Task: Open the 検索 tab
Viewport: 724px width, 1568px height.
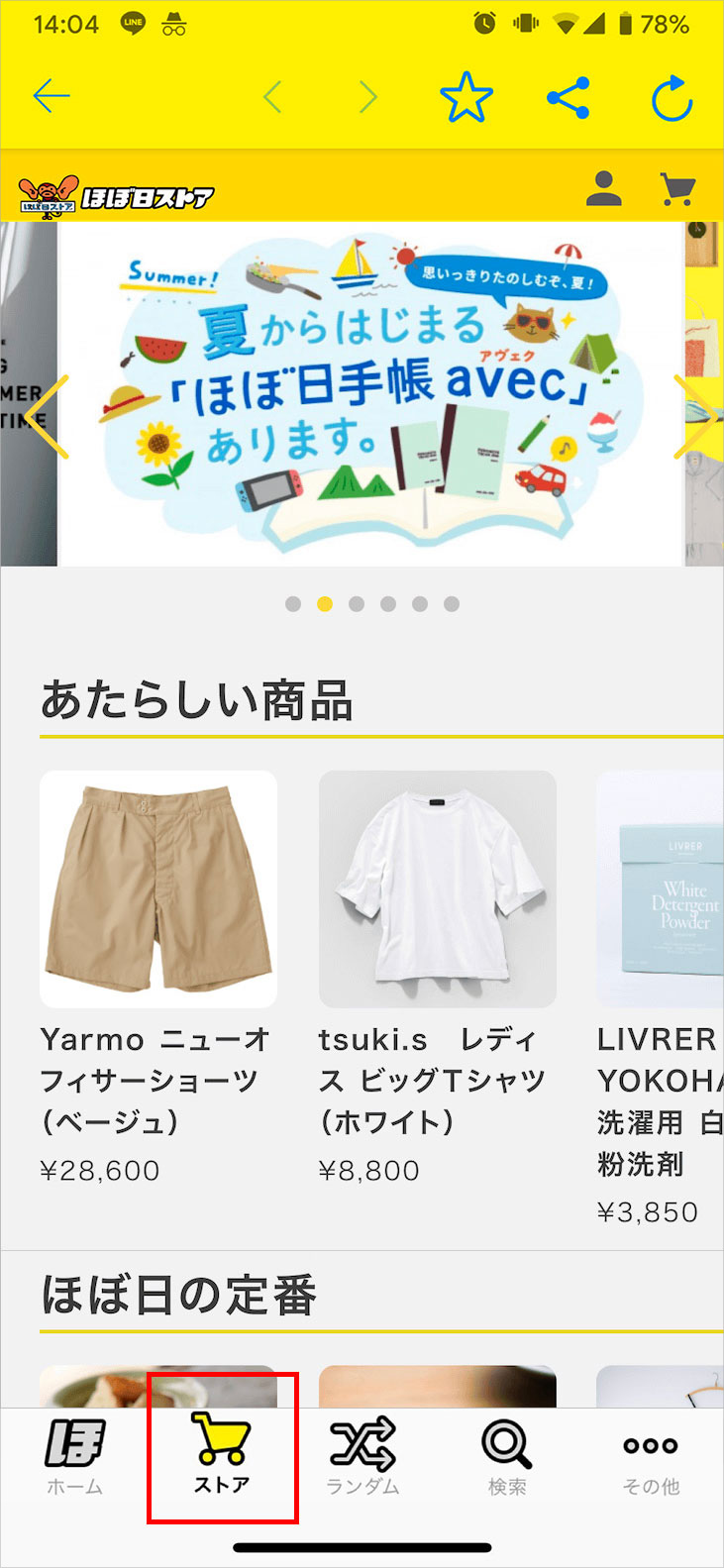Action: [507, 1456]
